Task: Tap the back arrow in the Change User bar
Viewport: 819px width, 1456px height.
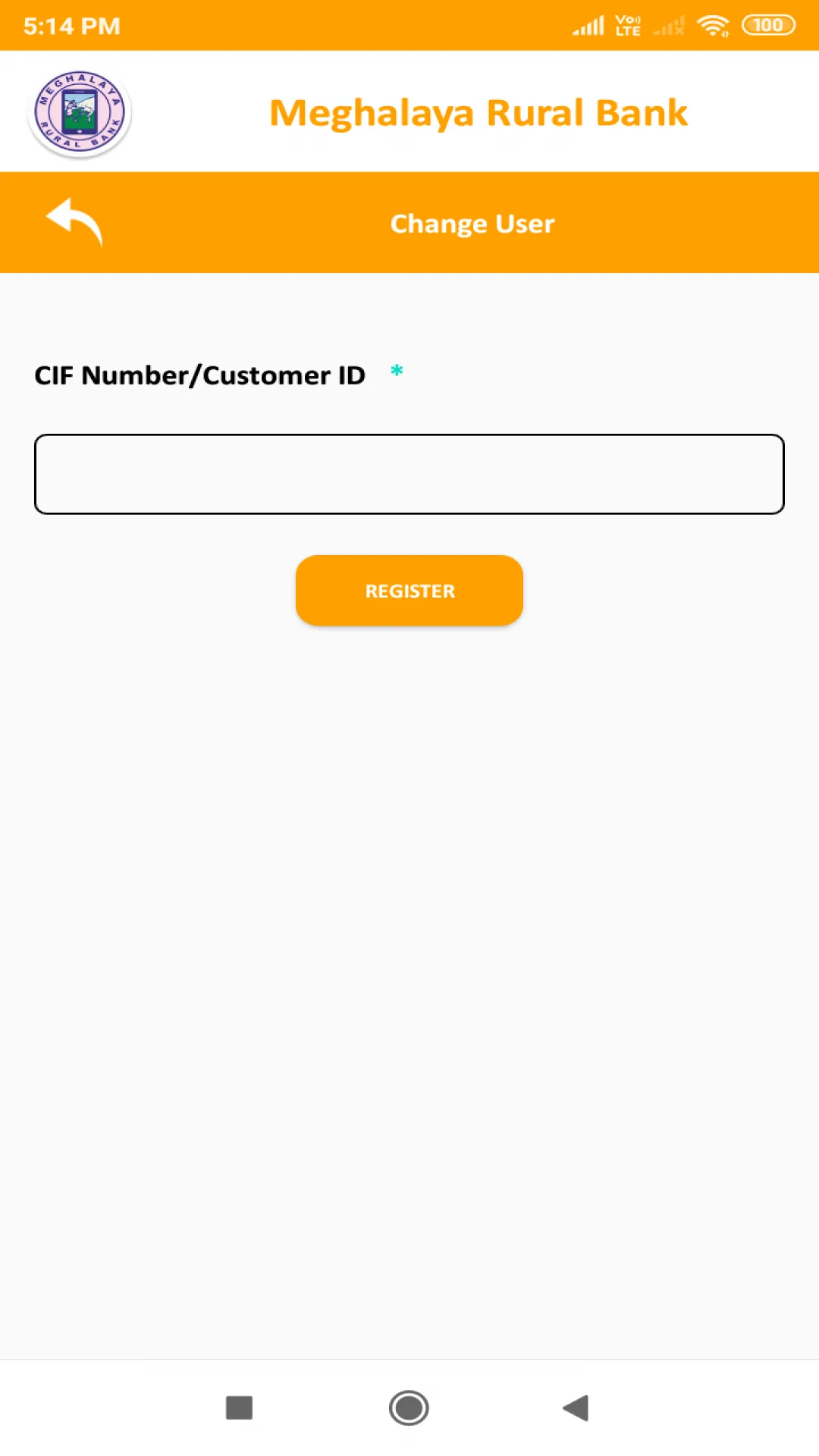Action: 72,222
